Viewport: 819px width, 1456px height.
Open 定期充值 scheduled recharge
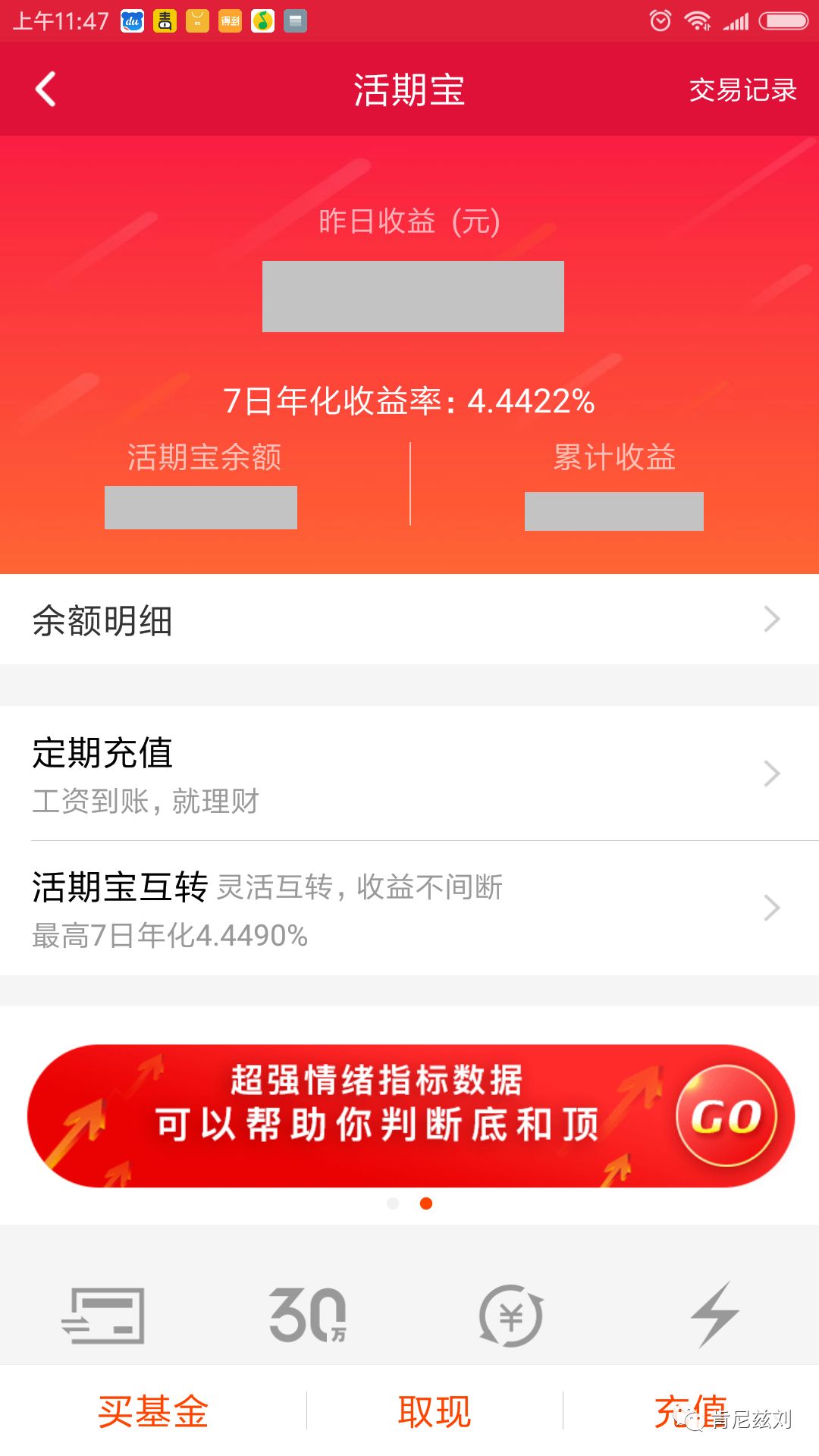[409, 773]
